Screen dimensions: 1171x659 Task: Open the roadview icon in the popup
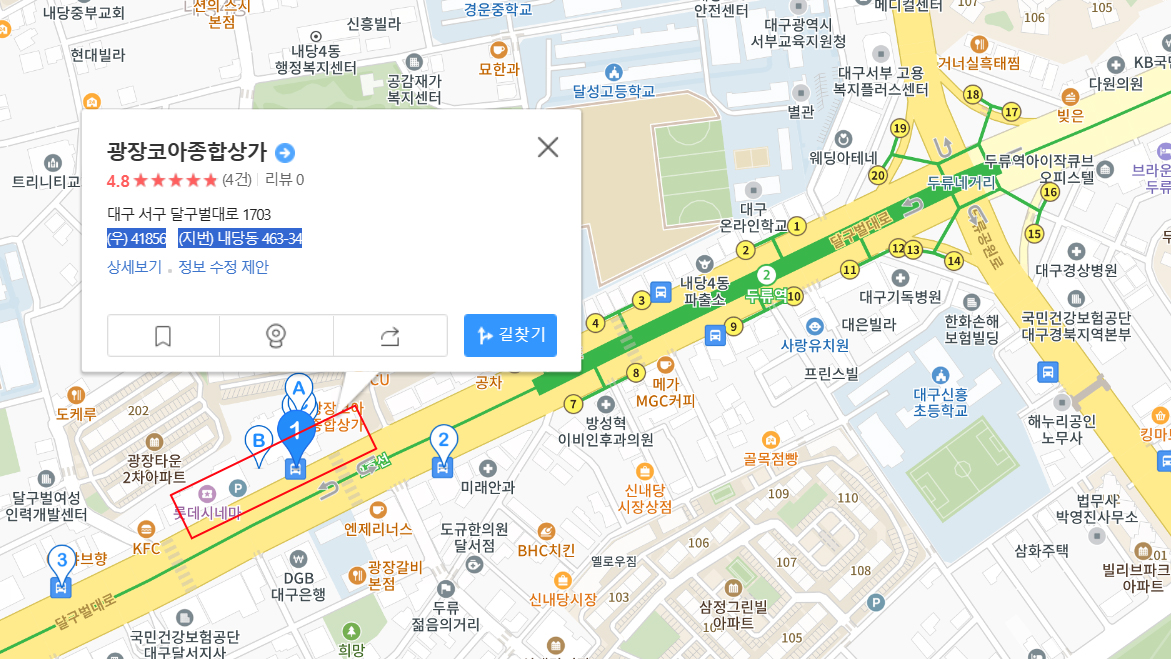click(277, 336)
